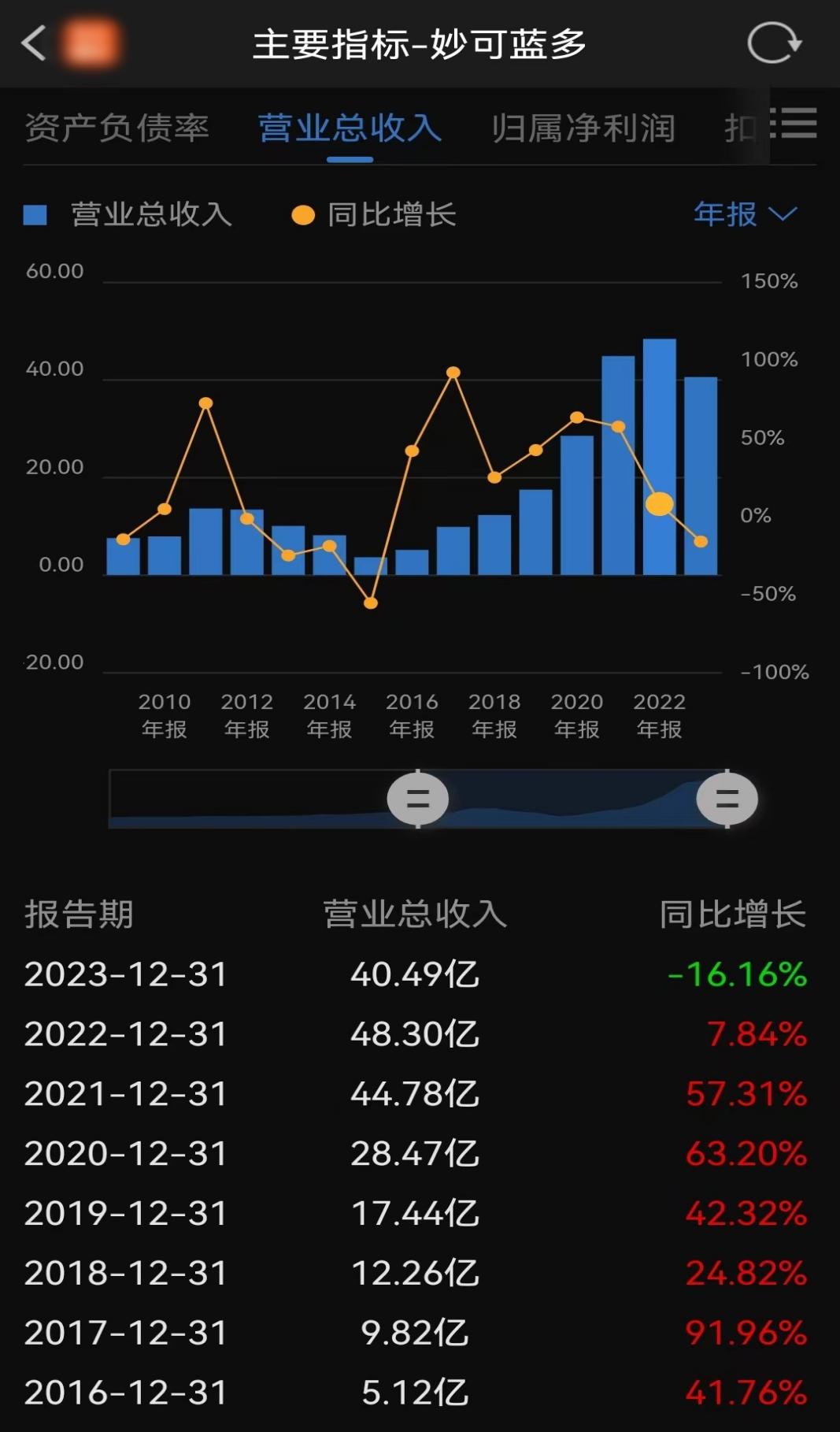Toggle the 同比增长 legend series
The image size is (840, 1432).
pos(374,214)
